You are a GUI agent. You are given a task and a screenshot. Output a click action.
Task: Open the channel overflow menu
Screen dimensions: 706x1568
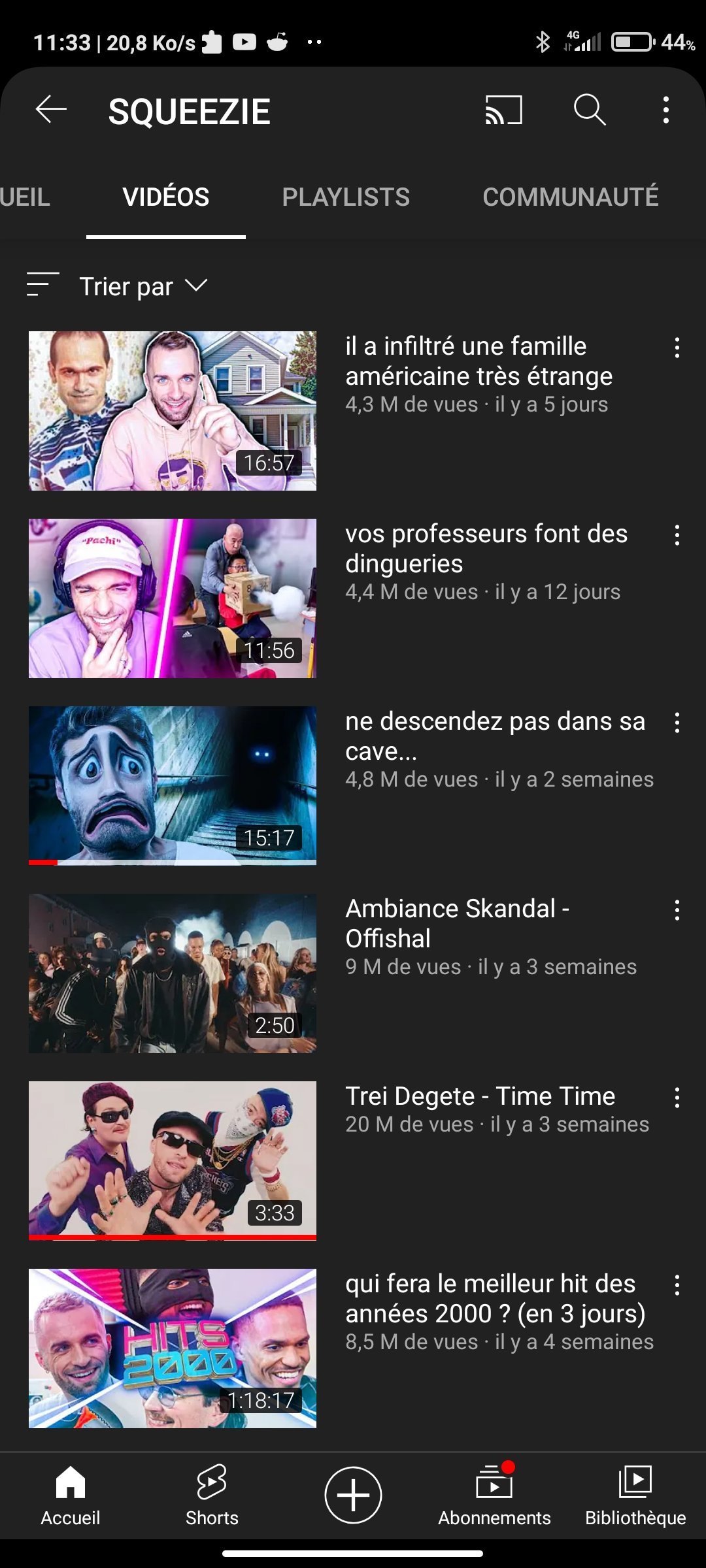(x=665, y=110)
